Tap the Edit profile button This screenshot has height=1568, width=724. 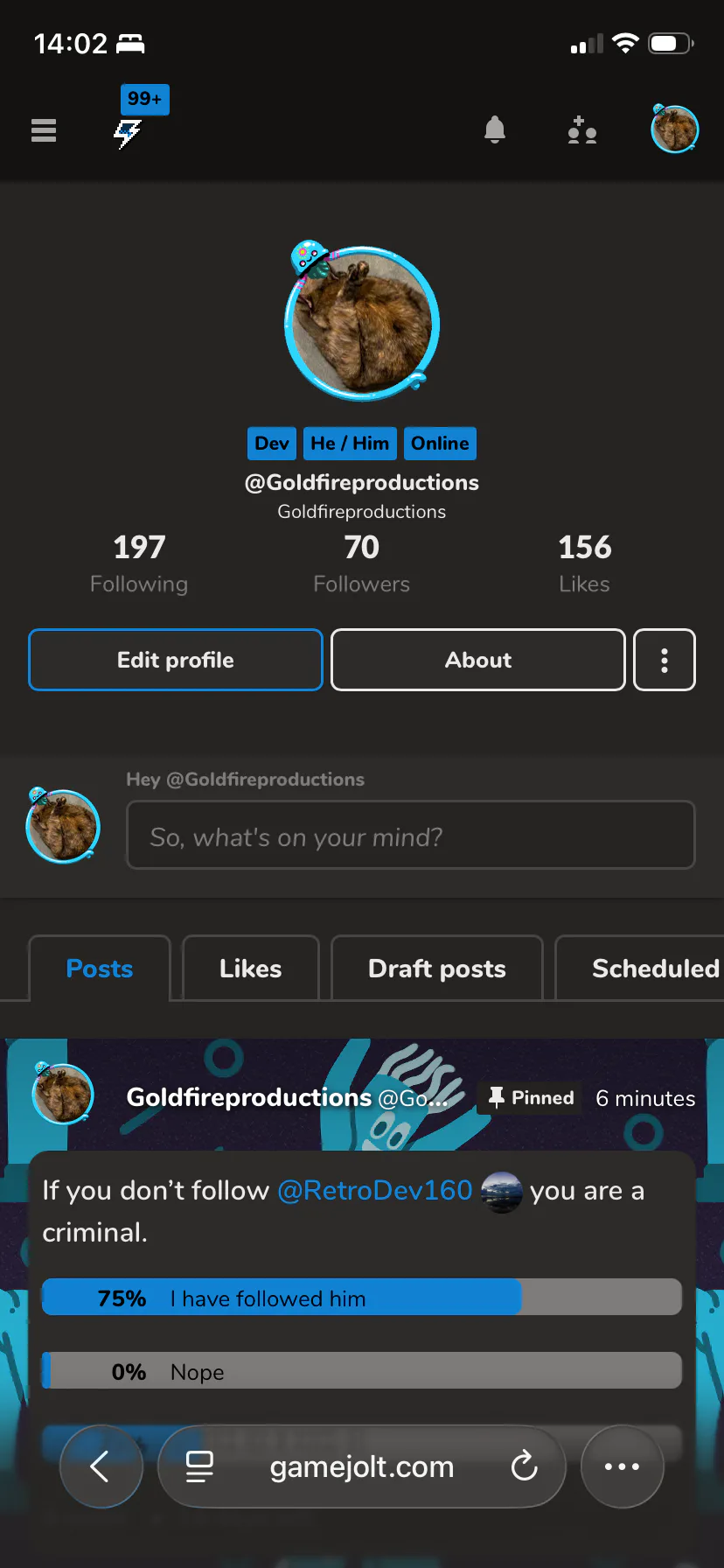176,660
